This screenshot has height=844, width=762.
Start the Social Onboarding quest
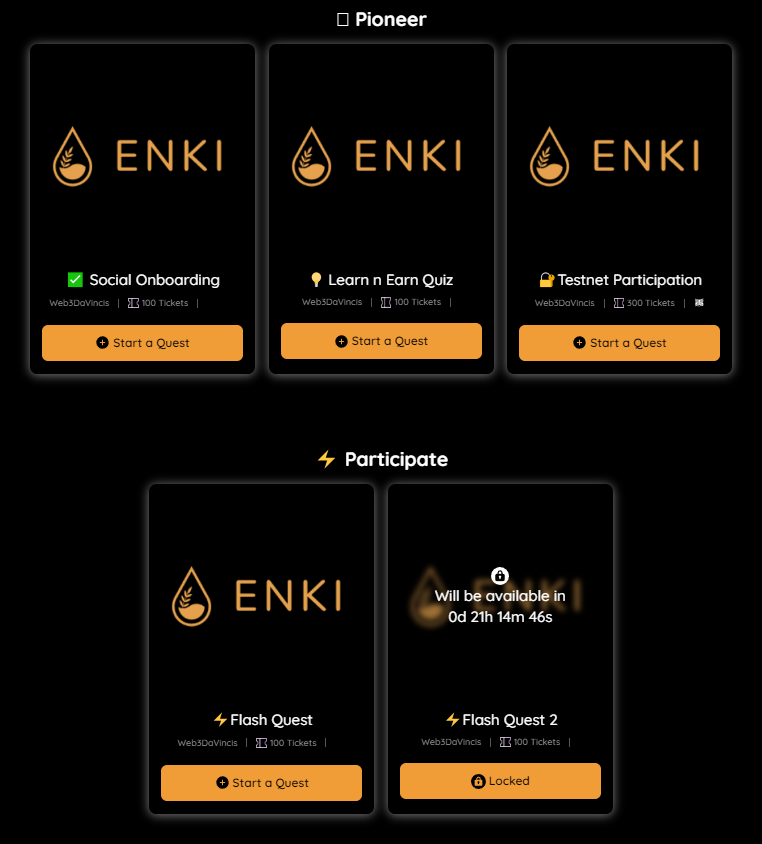coord(142,343)
